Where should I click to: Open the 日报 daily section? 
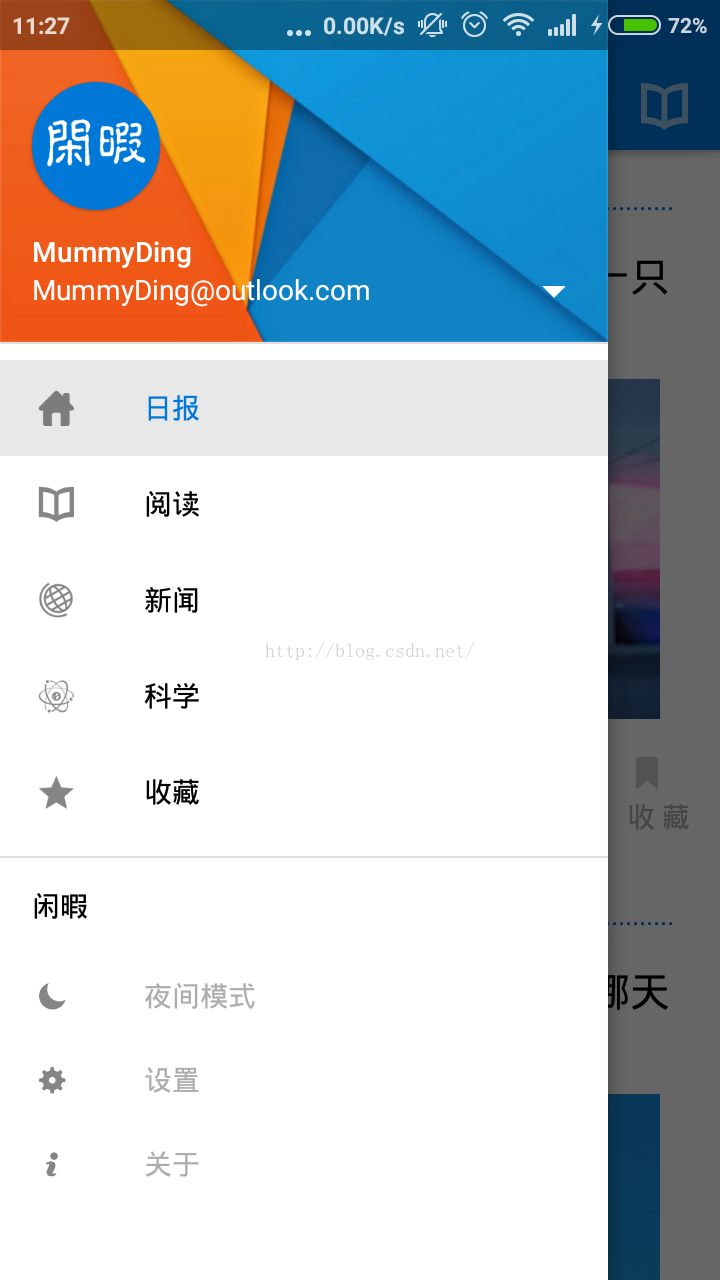(304, 408)
